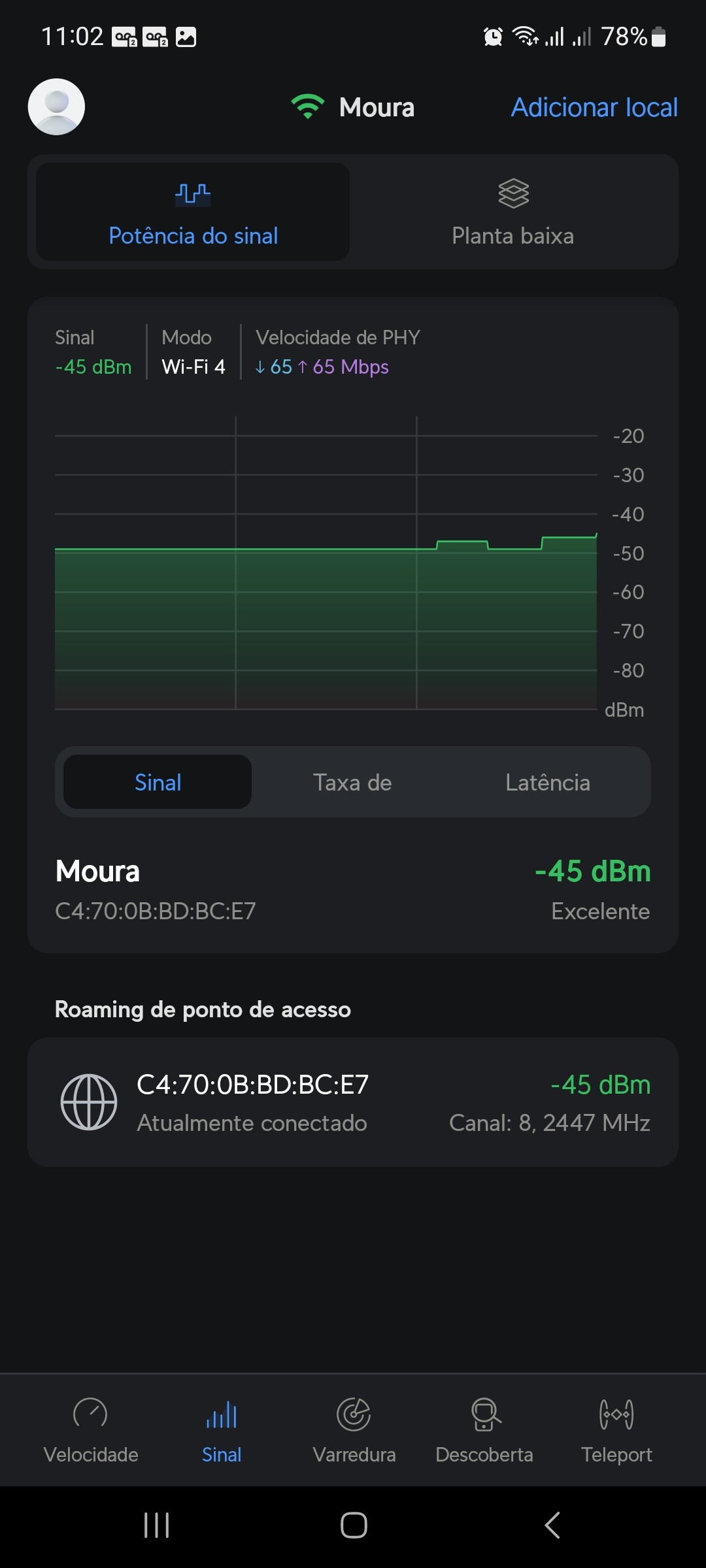Tap the Adicionar local link
Screen dimensions: 706x1568
(594, 108)
